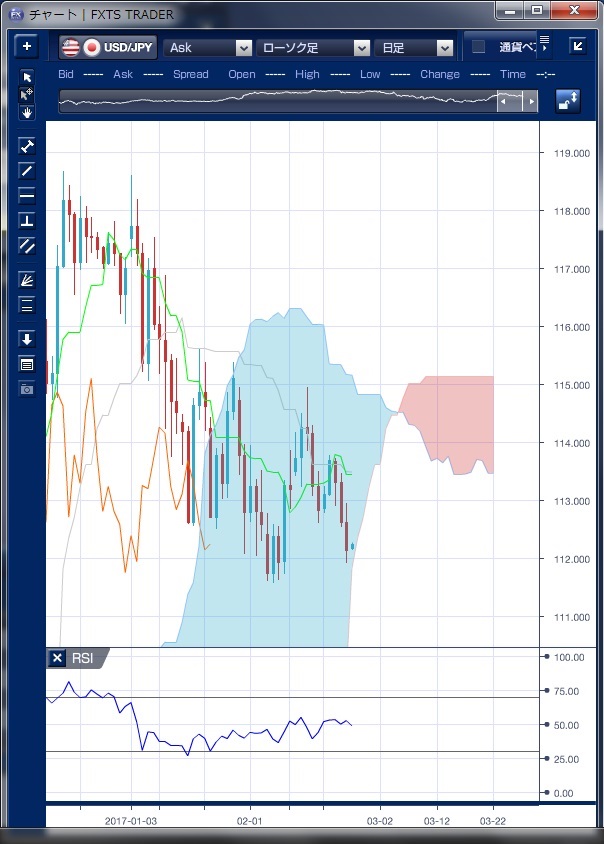Select the hand pan tool
604x844 pixels.
[27, 113]
